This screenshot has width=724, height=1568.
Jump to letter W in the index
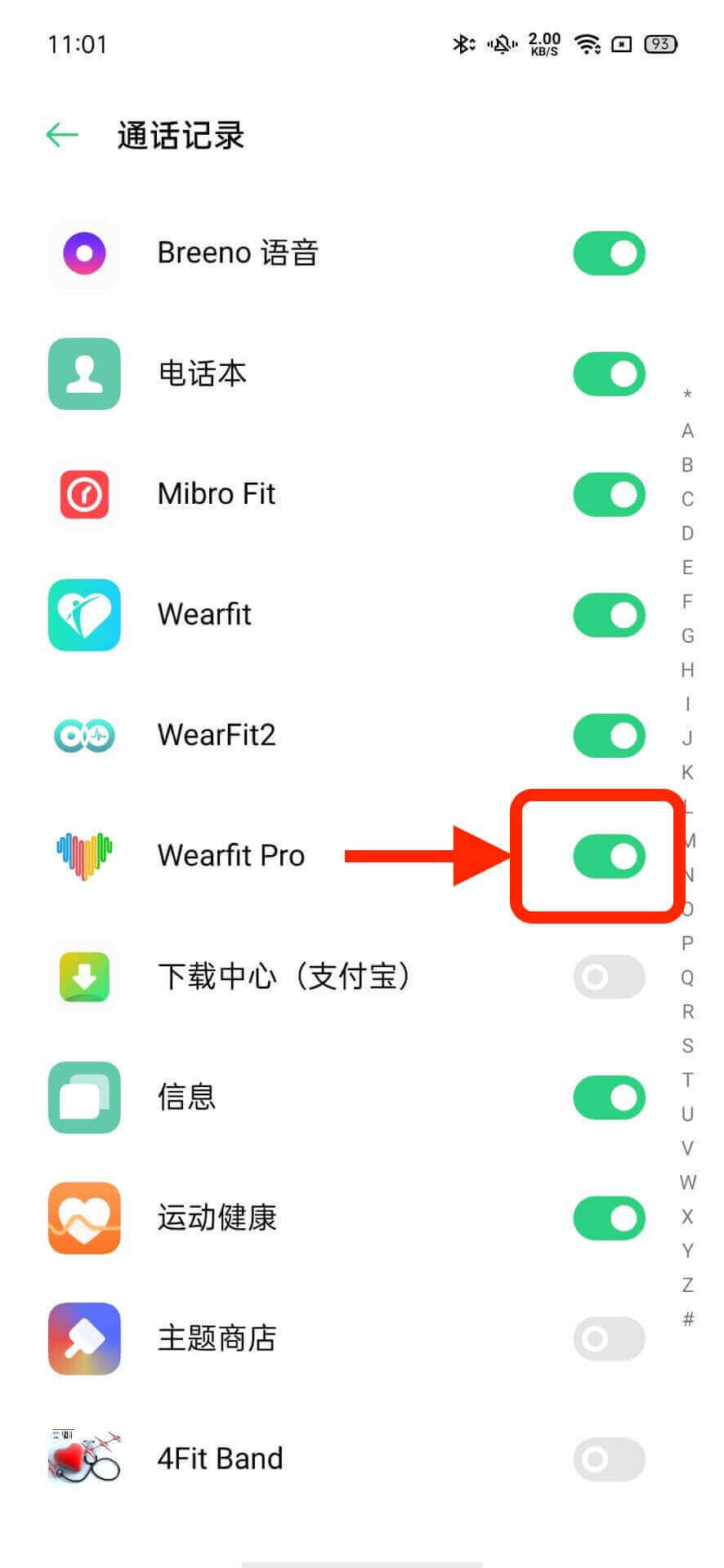(x=688, y=1182)
